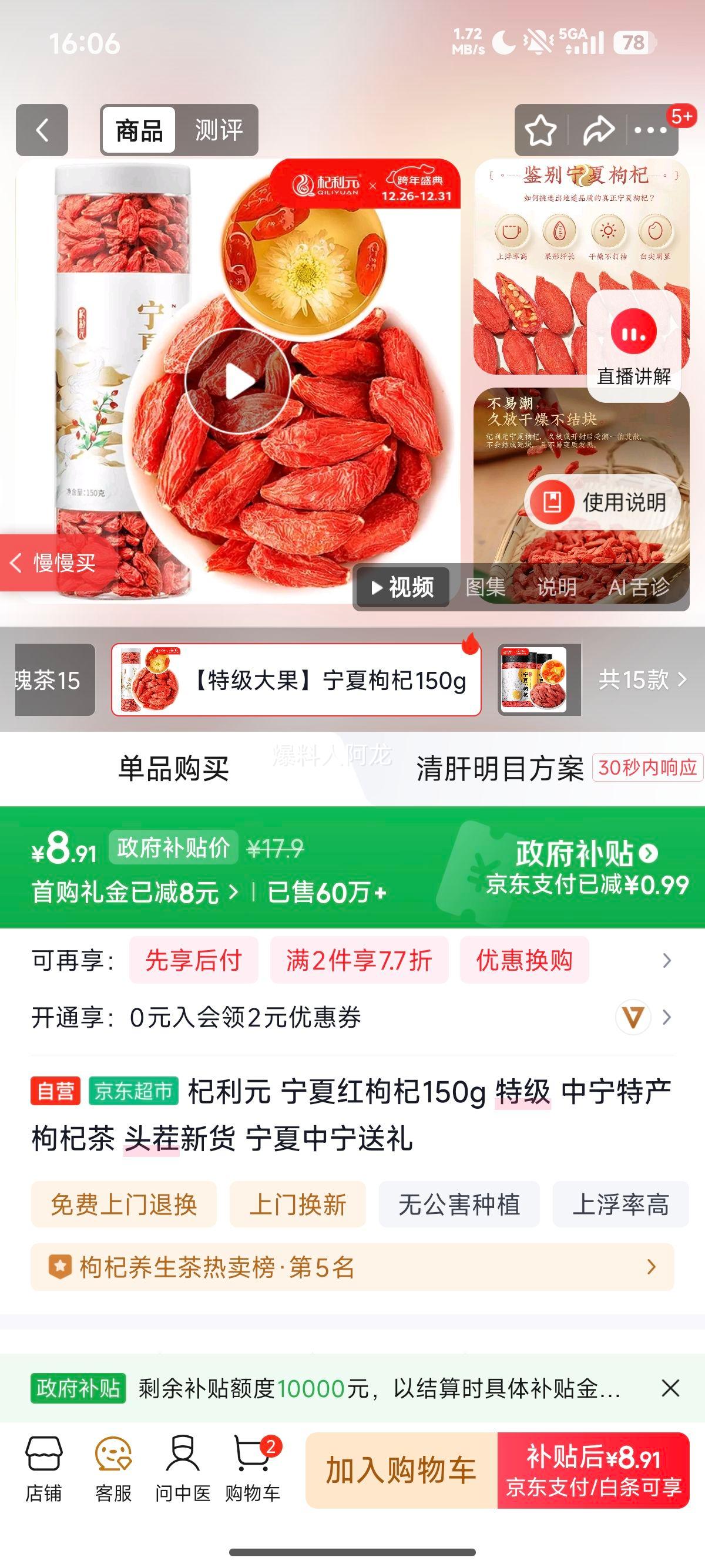Tap the back arrow at top left
705x1568 pixels.
coord(41,129)
